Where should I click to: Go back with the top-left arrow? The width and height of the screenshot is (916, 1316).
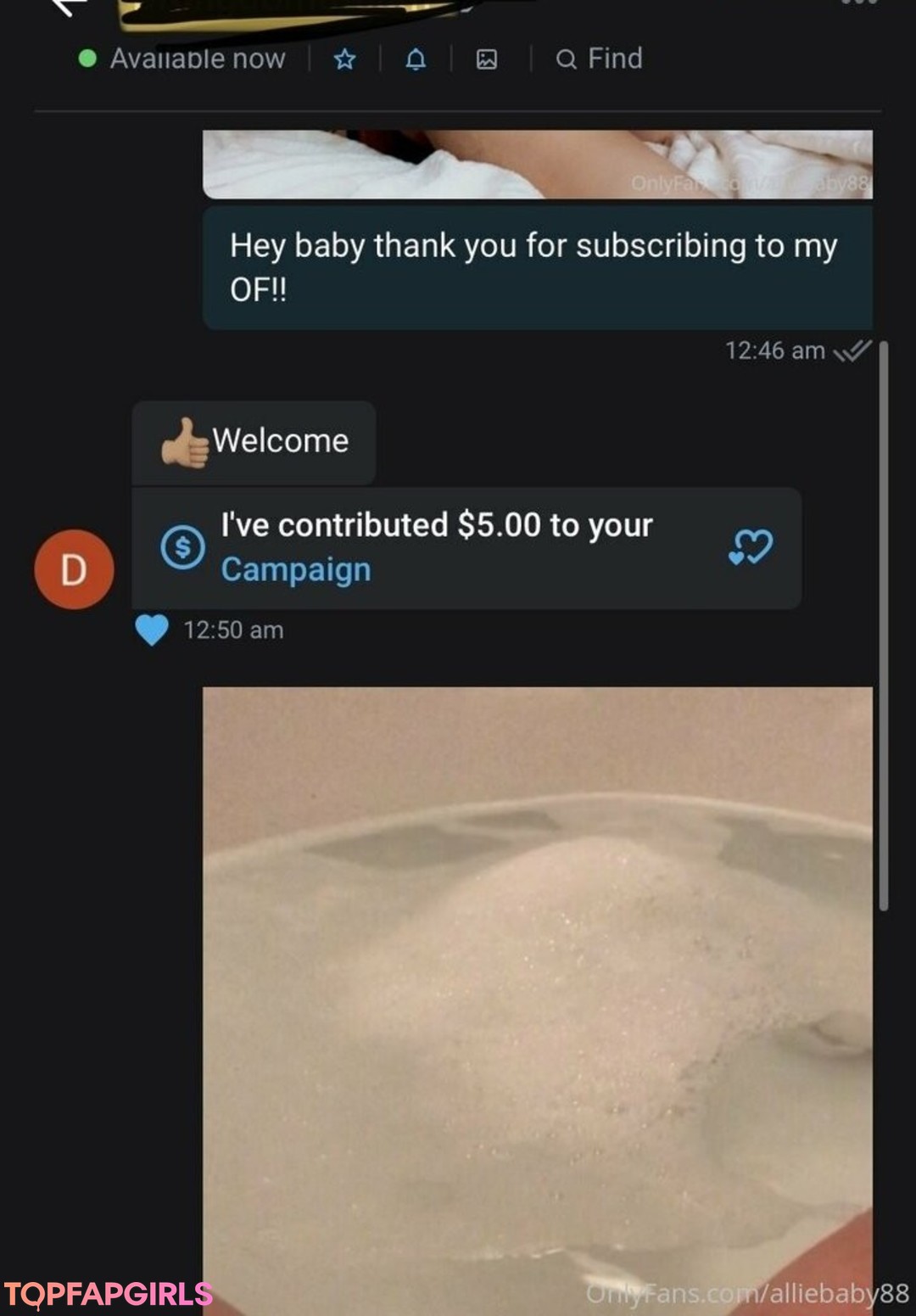68,7
